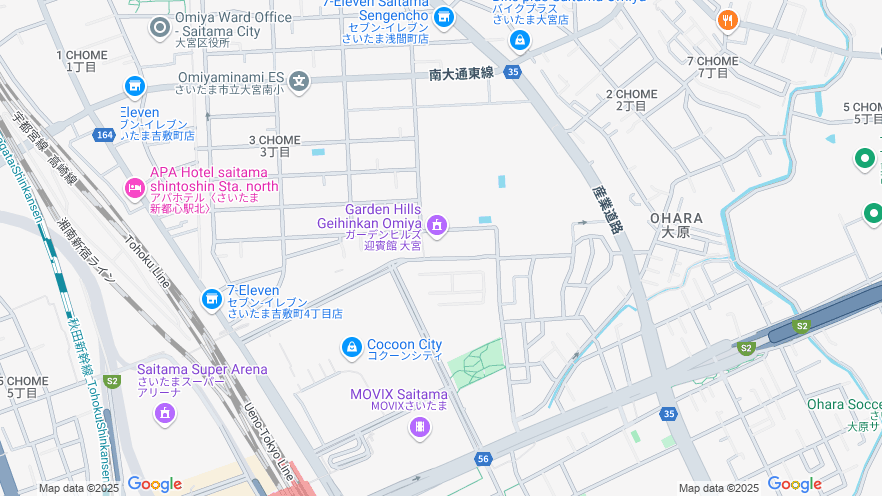Open Garden Hills Geihinkan Omiya place pin
The height and width of the screenshot is (496, 882).
tap(436, 227)
